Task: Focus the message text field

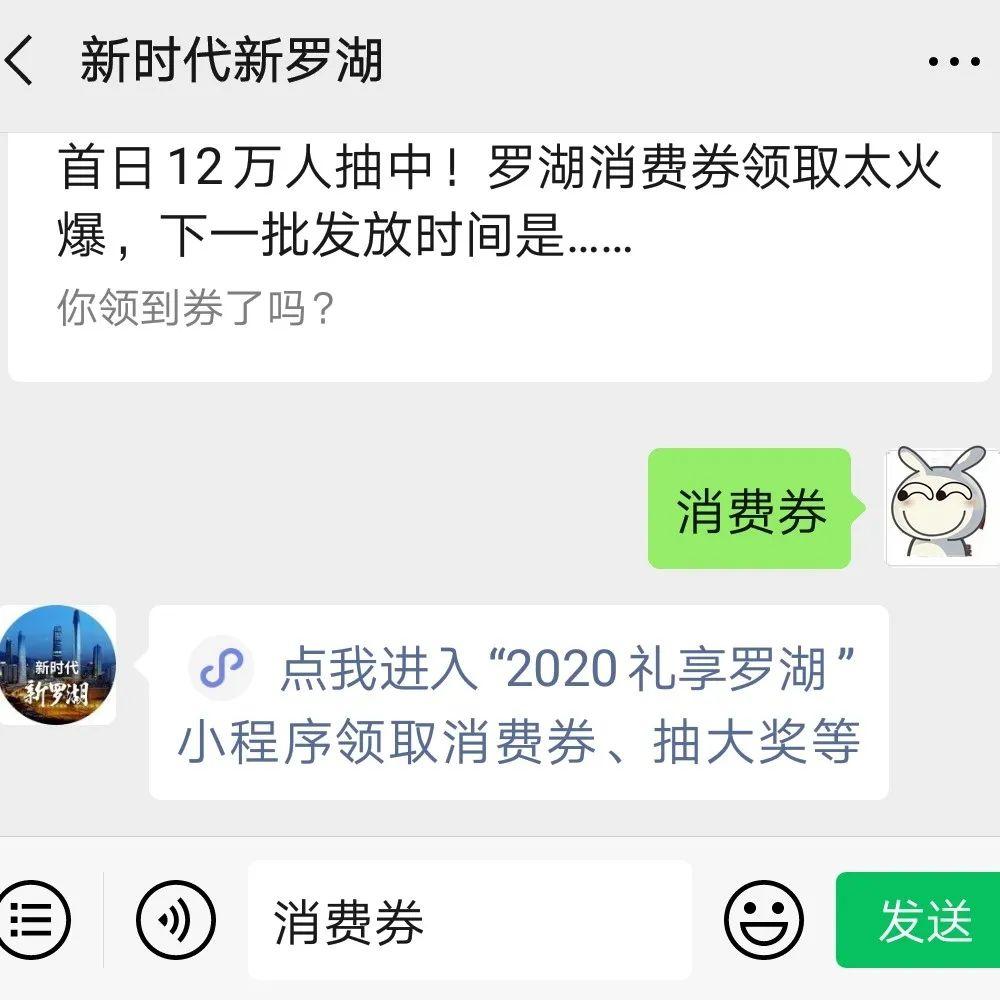Action: (x=470, y=920)
